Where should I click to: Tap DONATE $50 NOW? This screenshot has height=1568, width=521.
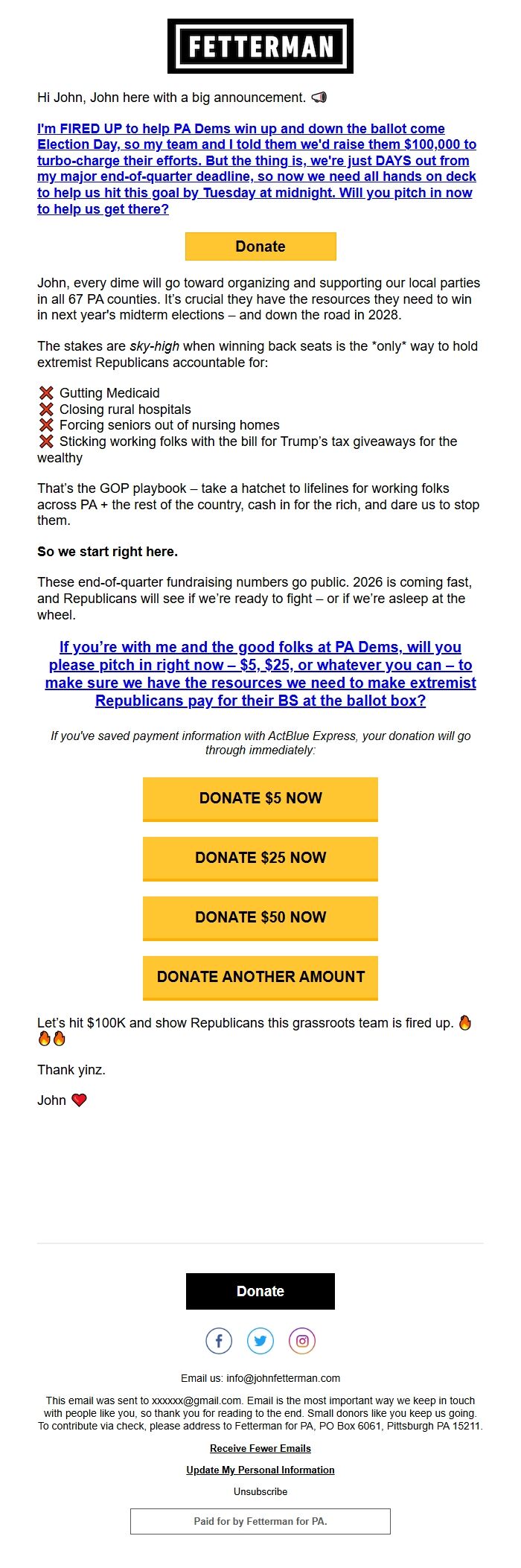coord(260,917)
